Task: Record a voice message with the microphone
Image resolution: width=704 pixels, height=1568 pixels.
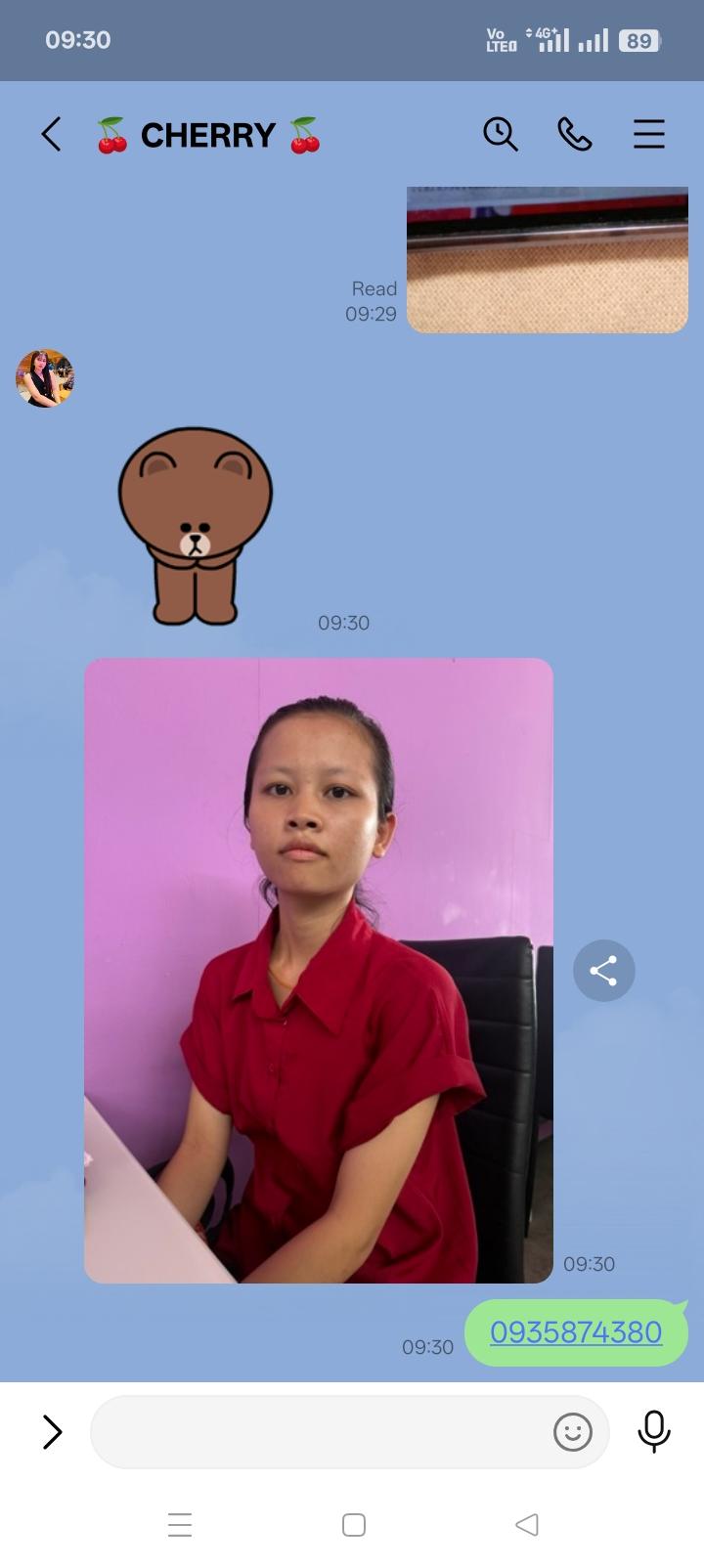Action: (653, 1432)
